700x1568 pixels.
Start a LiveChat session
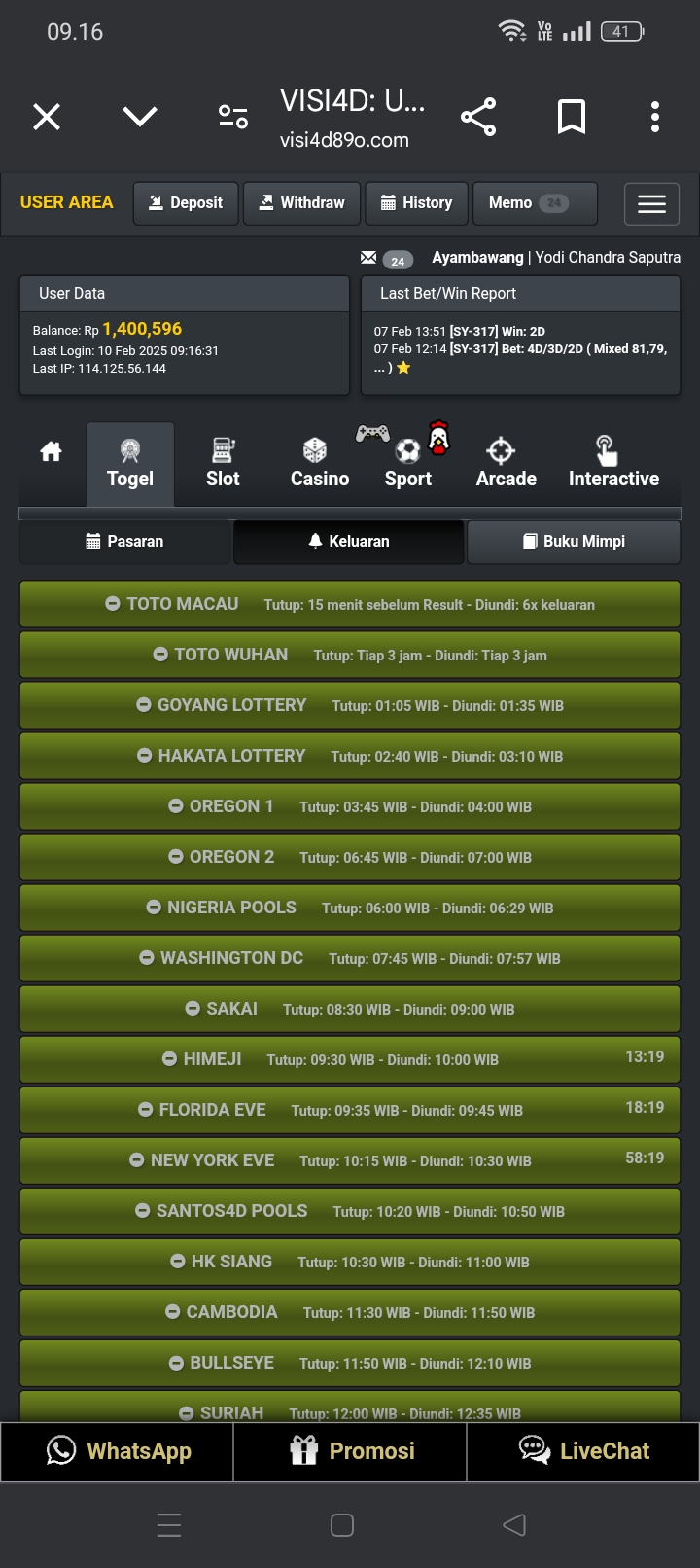(583, 1451)
